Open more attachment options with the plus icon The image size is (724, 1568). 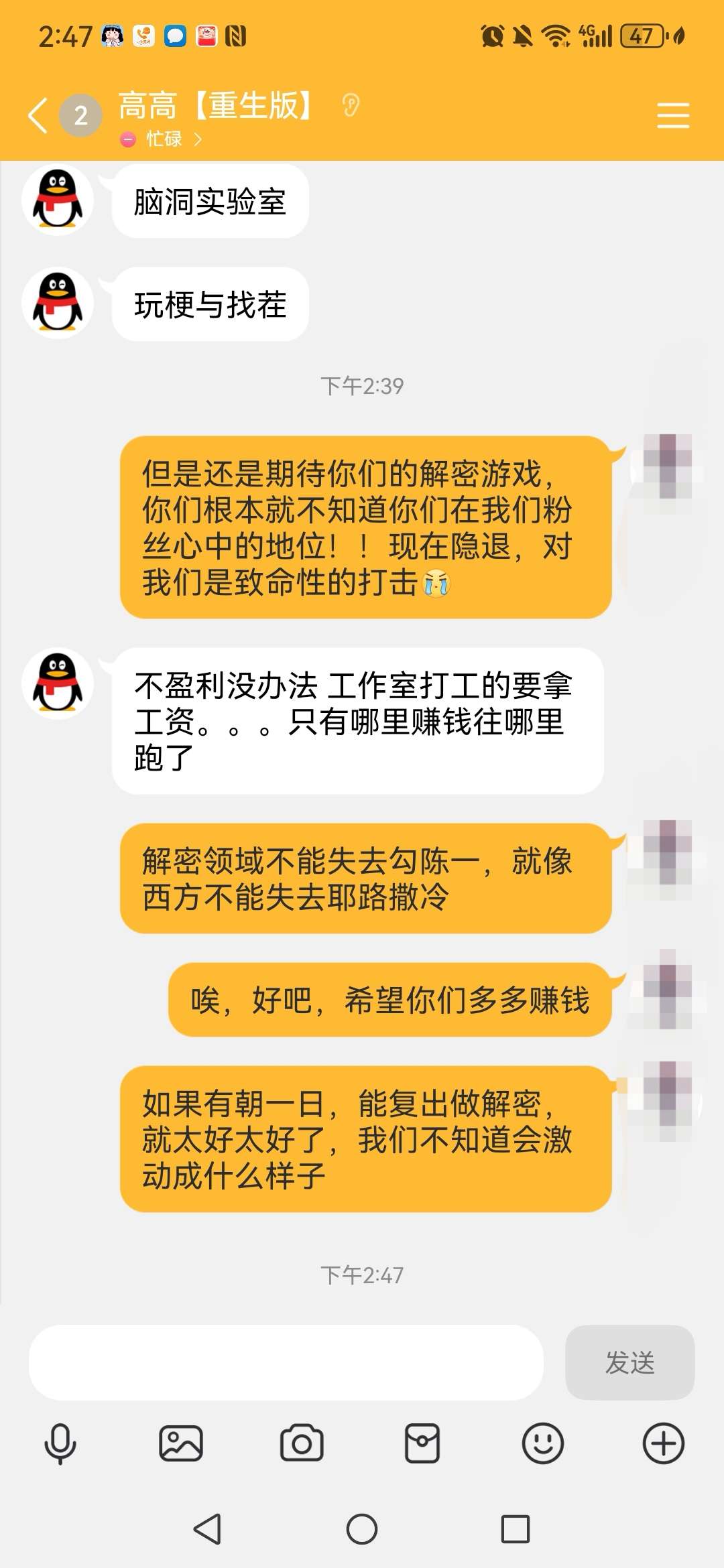click(x=663, y=1443)
